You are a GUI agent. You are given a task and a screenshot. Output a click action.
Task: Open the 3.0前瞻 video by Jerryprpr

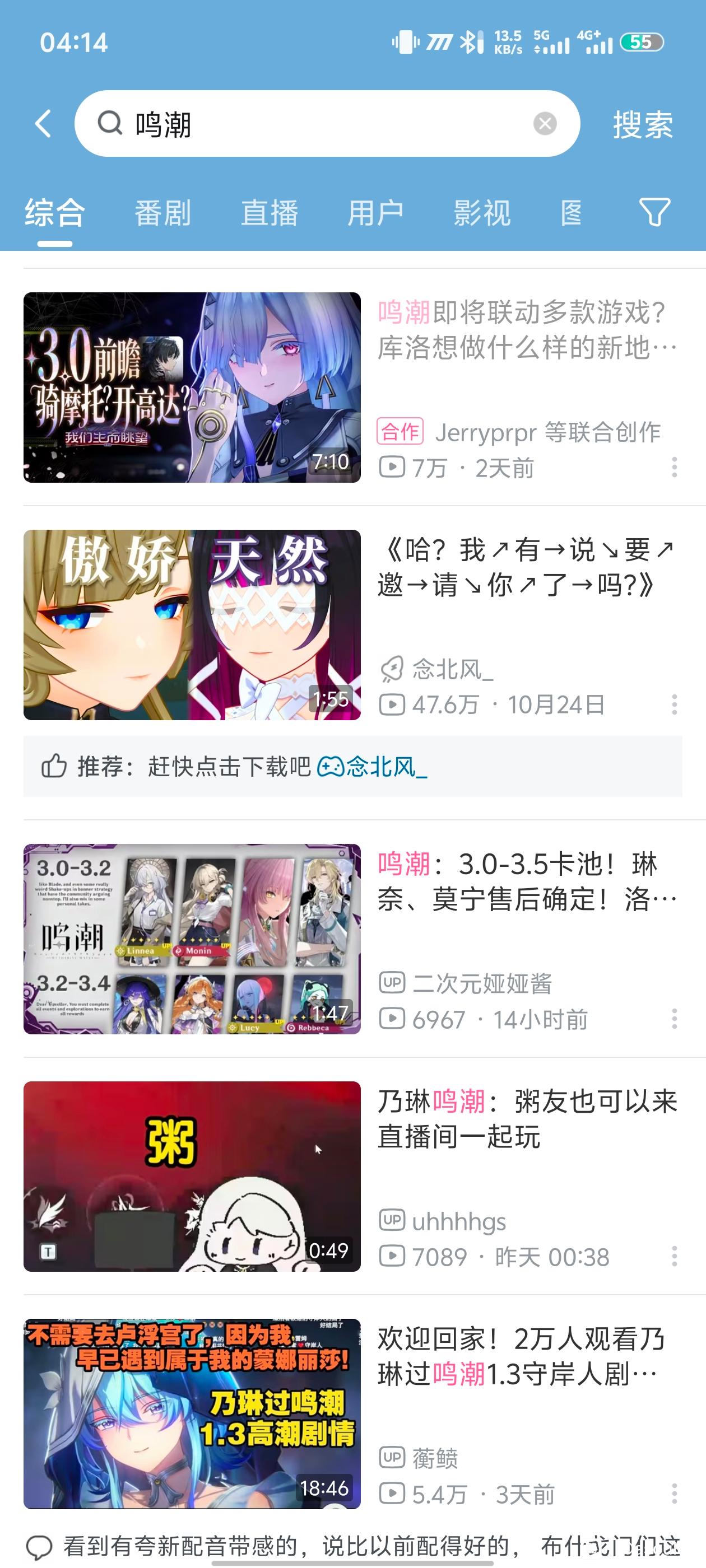[x=192, y=387]
